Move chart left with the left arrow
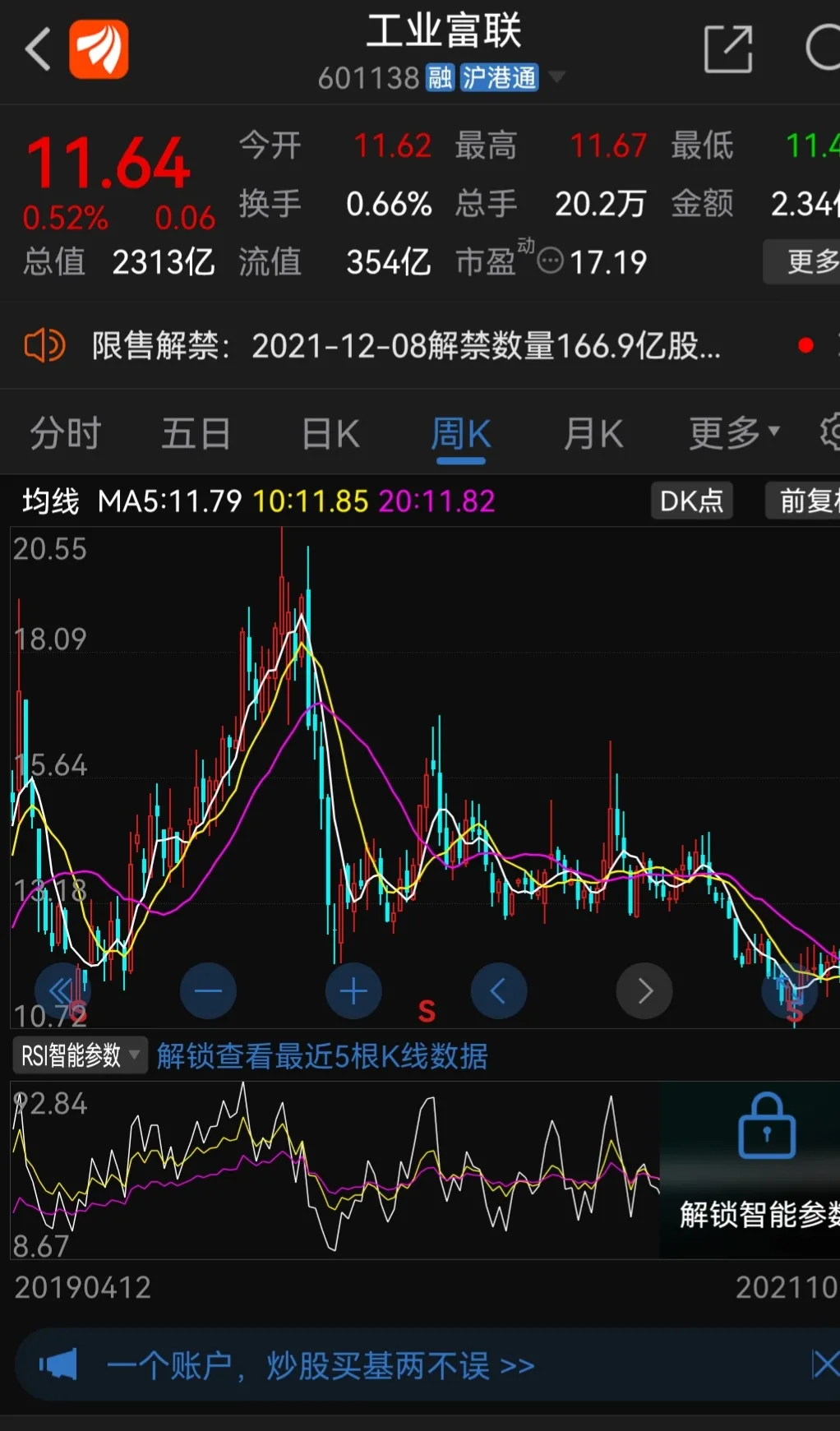Viewport: 840px width, 1431px height. (499, 991)
